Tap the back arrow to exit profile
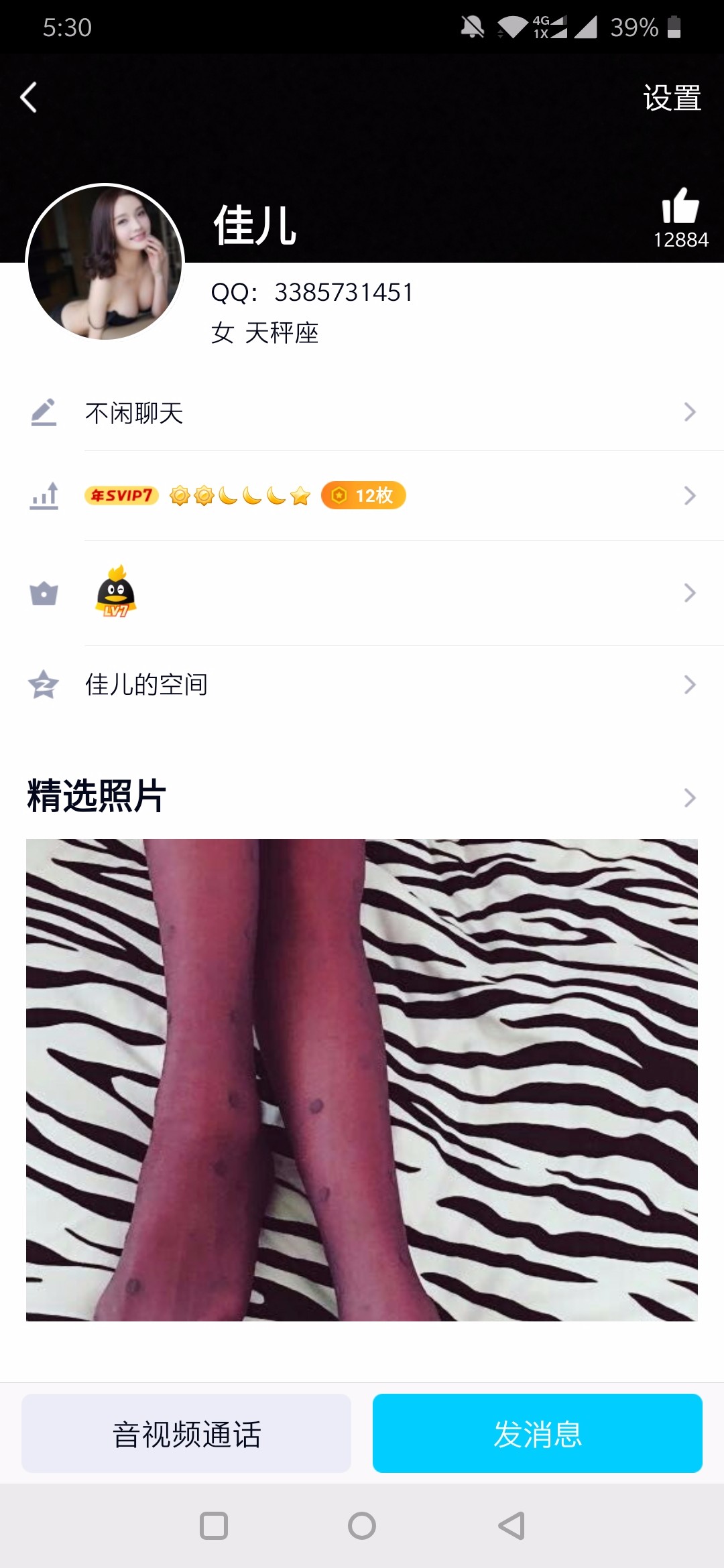Screen dimensions: 724x1568 coord(28,97)
